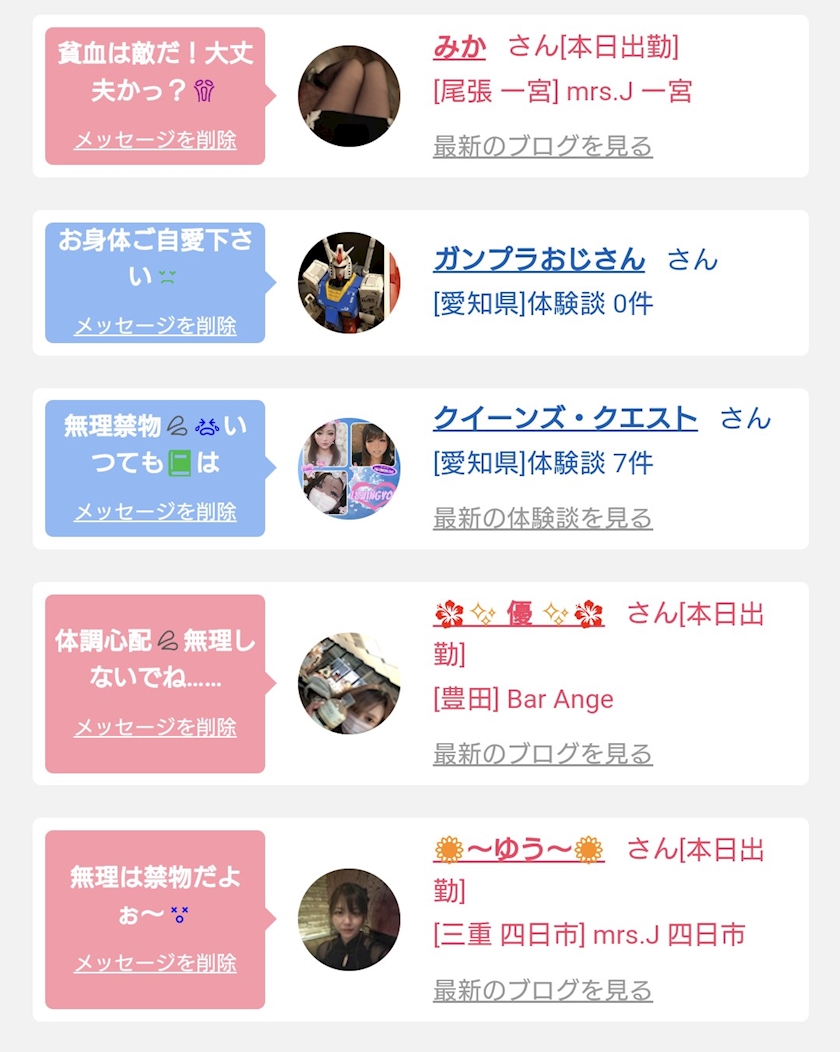View みか's latest blog

point(542,146)
